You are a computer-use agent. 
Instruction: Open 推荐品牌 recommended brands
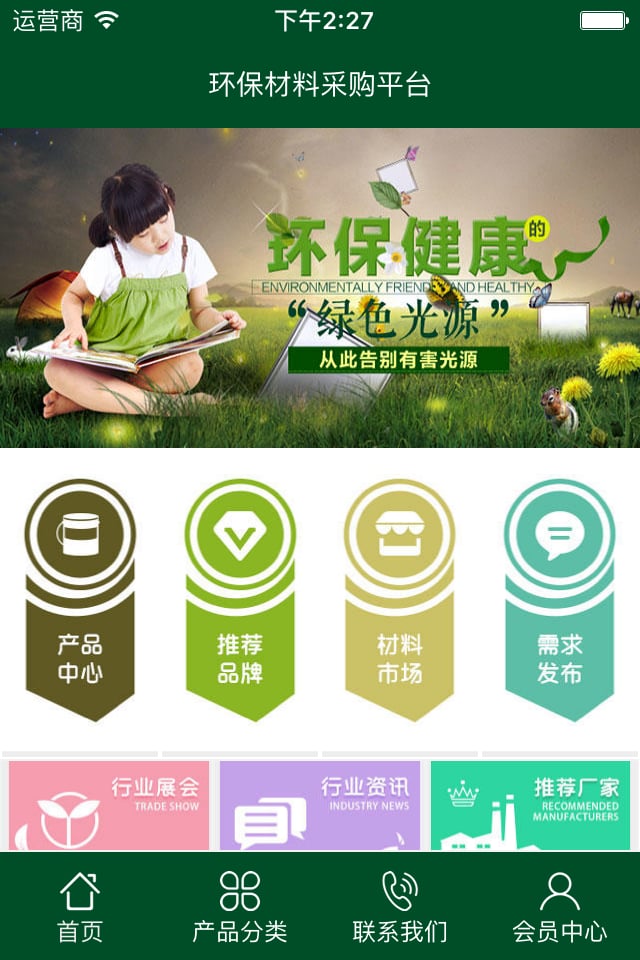point(240,600)
